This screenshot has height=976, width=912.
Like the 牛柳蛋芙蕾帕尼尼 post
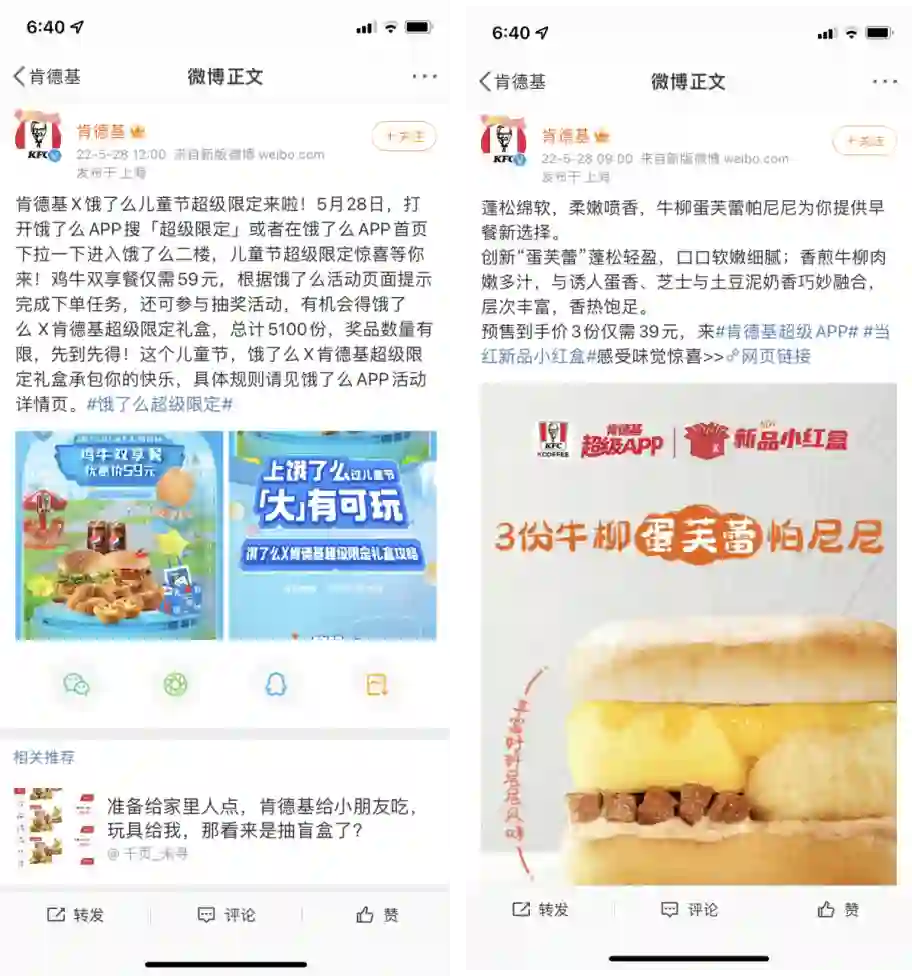coord(838,909)
